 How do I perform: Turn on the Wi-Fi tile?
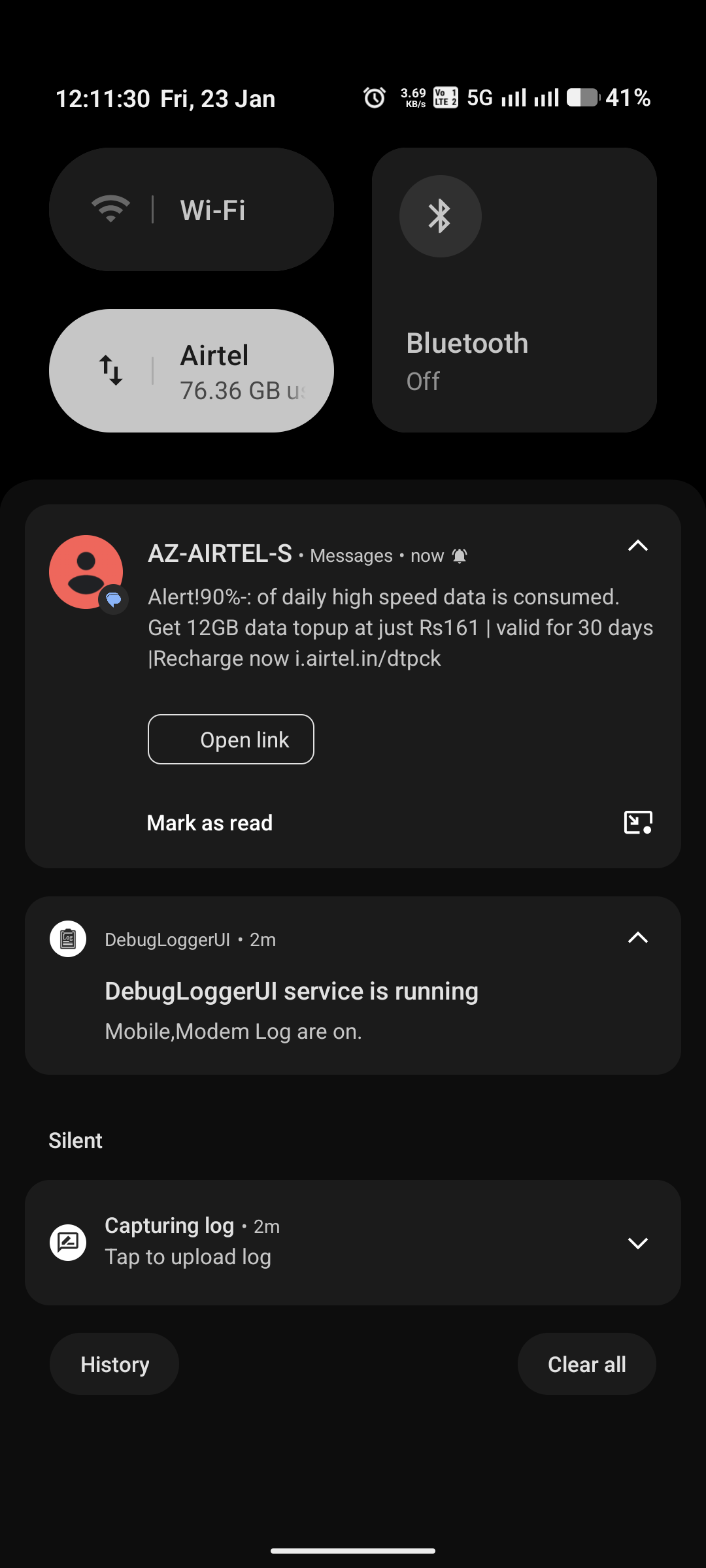click(x=111, y=209)
